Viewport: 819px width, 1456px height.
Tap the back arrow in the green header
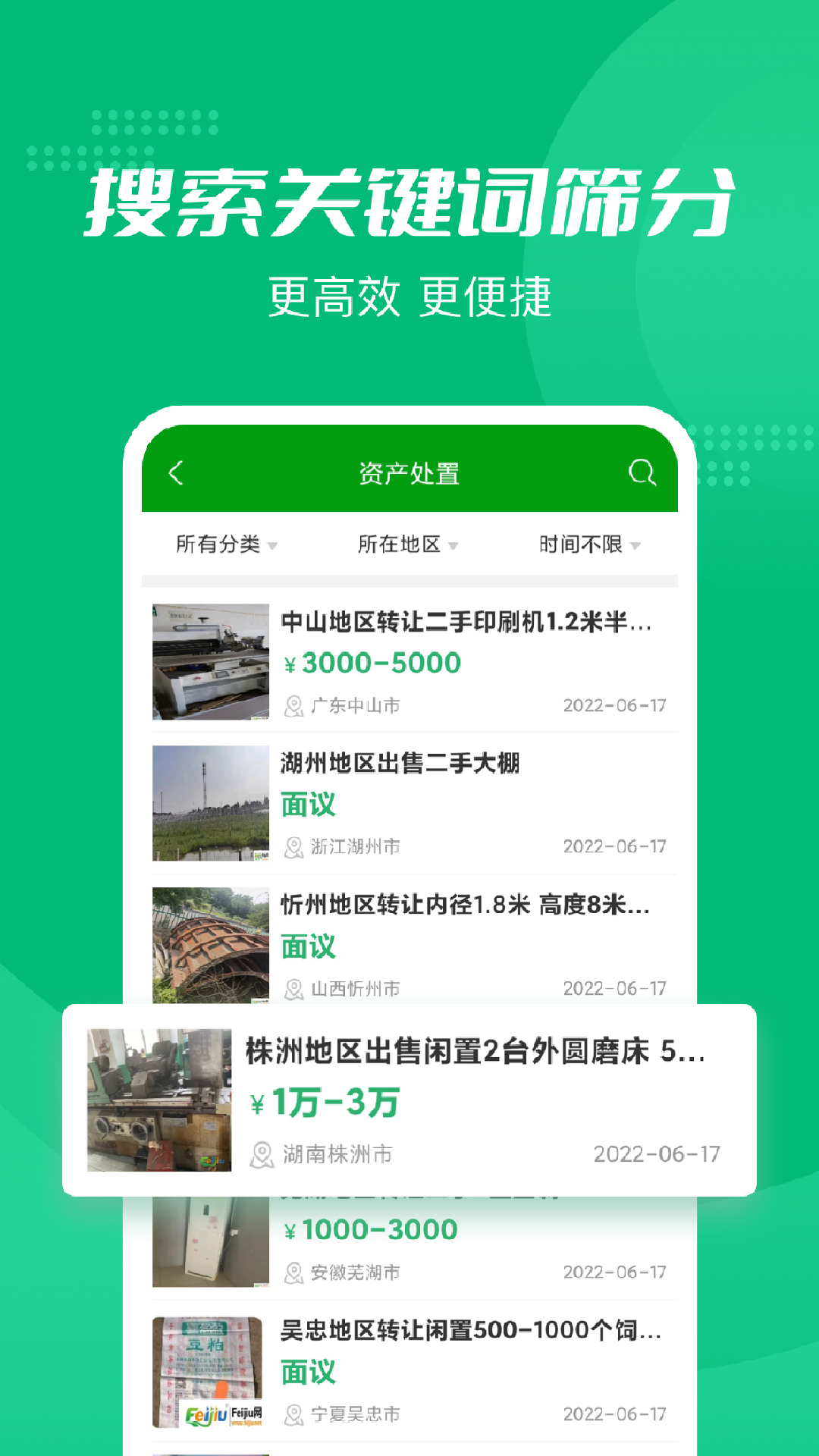point(177,472)
